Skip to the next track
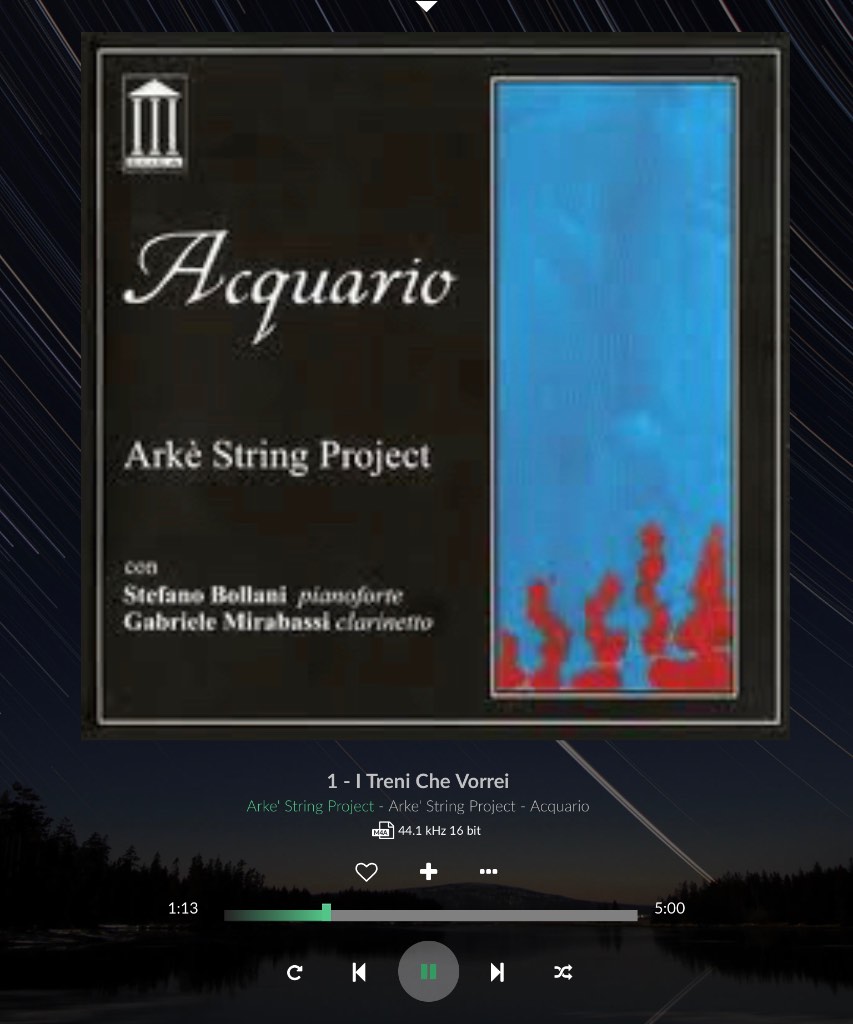The image size is (853, 1024). (x=497, y=972)
